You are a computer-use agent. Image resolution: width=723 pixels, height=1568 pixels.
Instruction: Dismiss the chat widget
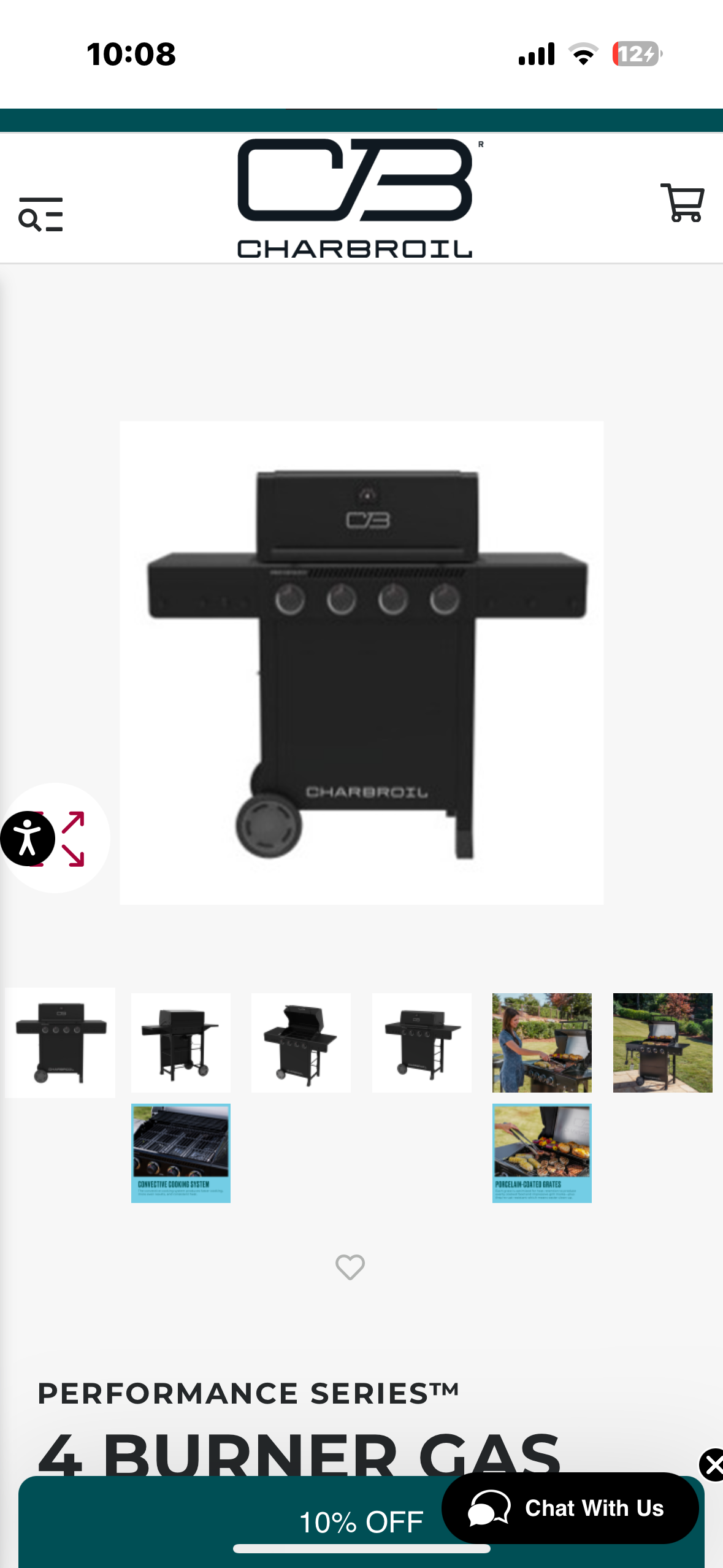(x=712, y=1466)
